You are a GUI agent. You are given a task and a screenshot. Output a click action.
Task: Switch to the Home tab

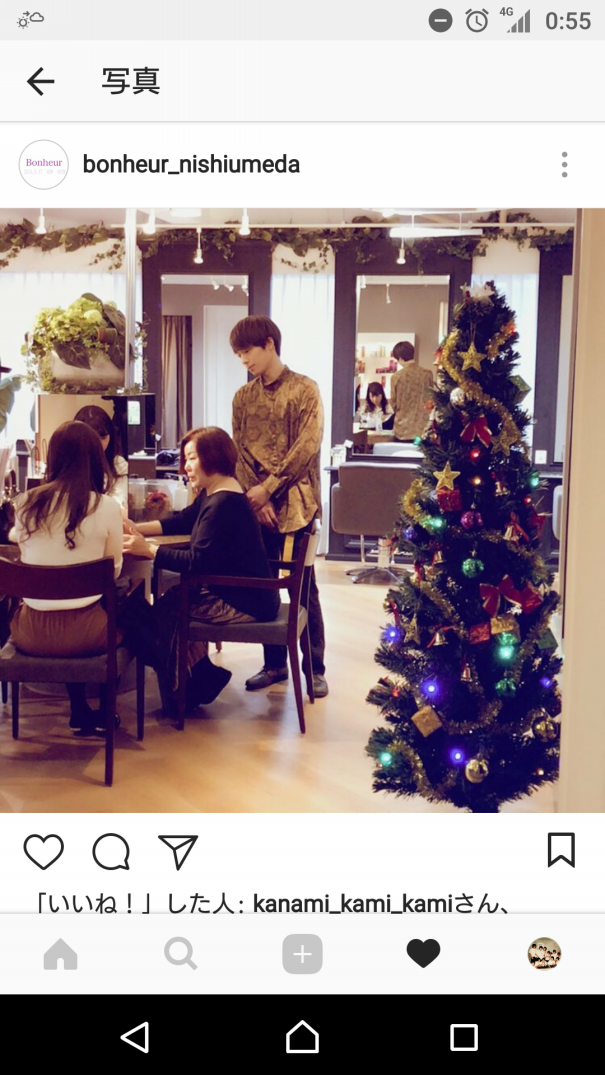coord(60,954)
